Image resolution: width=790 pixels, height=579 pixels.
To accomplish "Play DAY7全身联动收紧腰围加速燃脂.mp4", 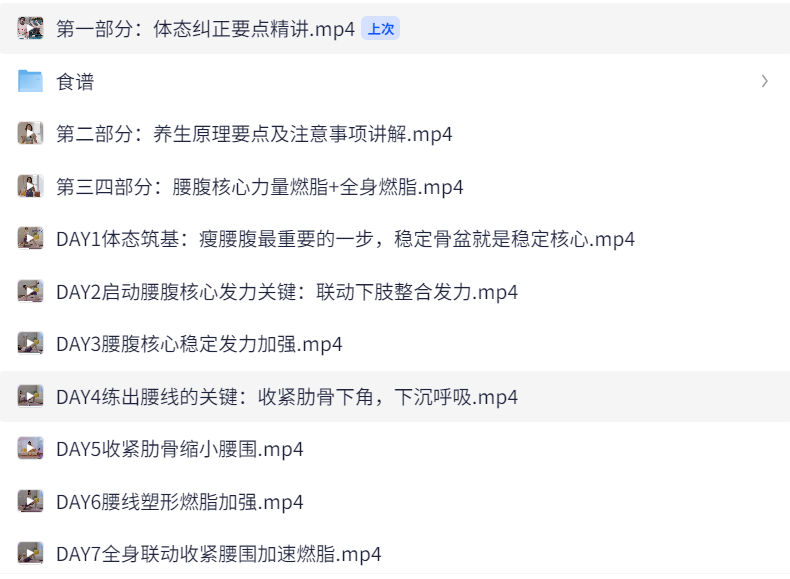I will pos(218,553).
